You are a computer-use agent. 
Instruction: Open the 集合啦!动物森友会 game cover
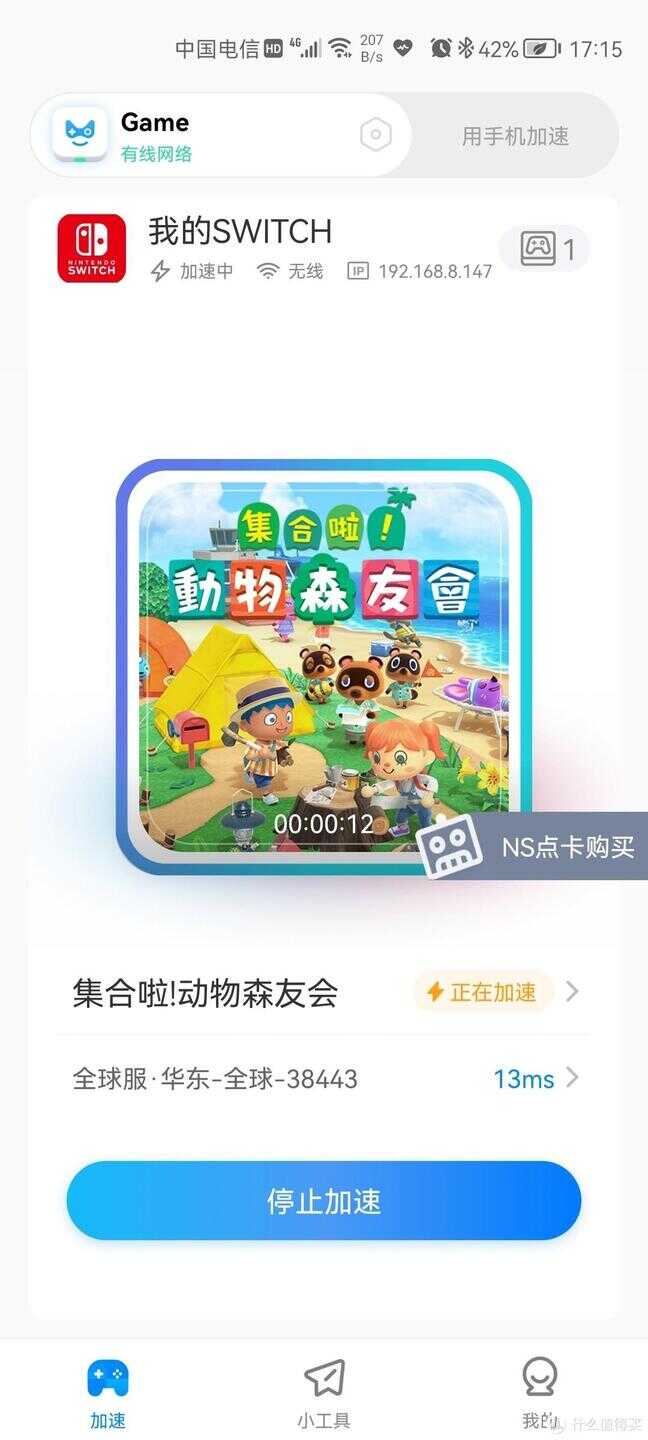(324, 667)
